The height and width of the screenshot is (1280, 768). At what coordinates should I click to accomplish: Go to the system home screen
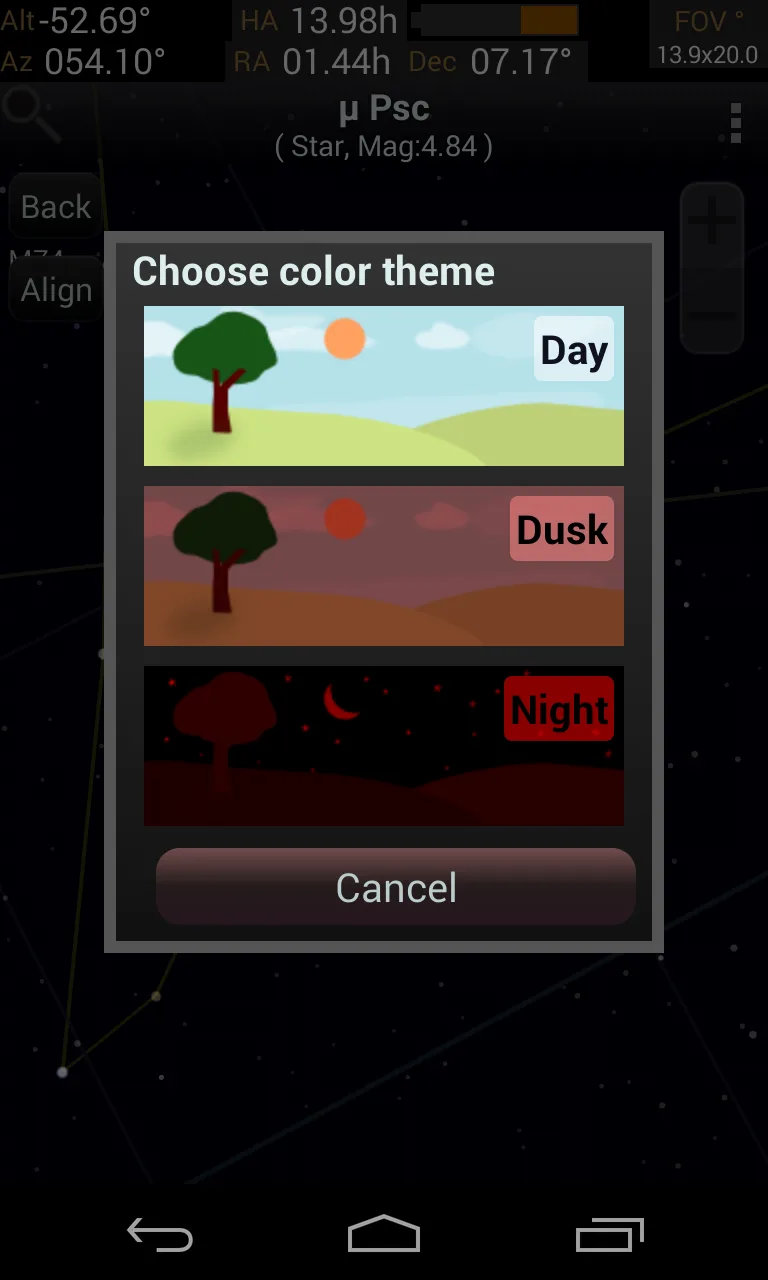coord(384,1235)
